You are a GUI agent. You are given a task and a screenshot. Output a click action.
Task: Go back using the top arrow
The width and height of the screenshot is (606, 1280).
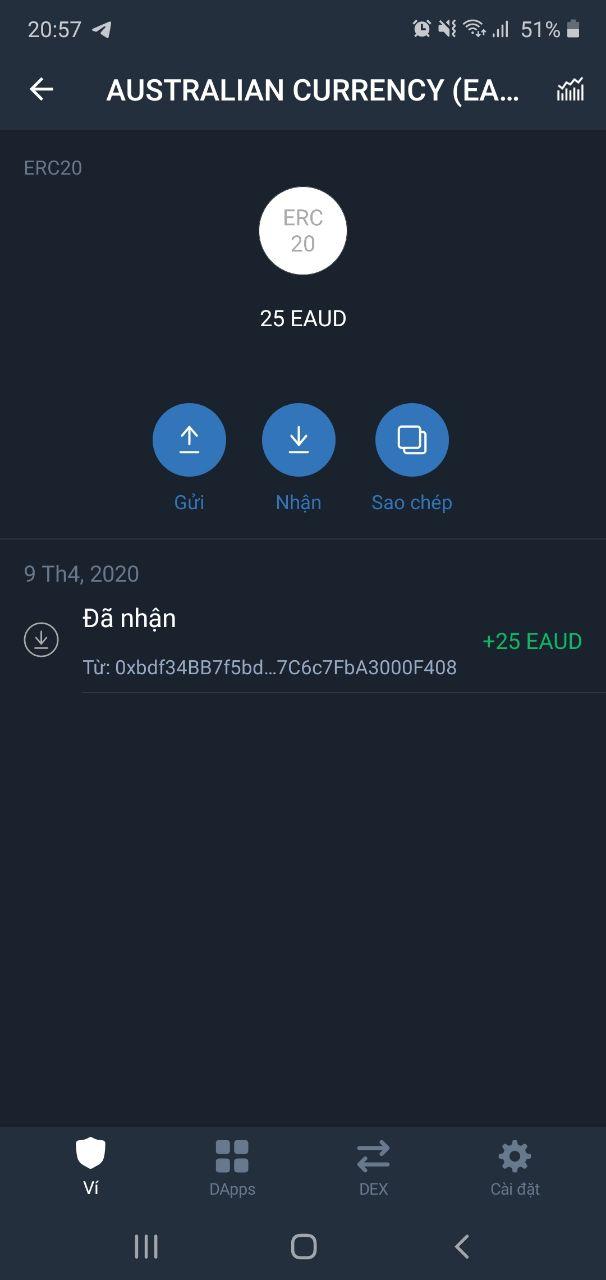(x=41, y=90)
